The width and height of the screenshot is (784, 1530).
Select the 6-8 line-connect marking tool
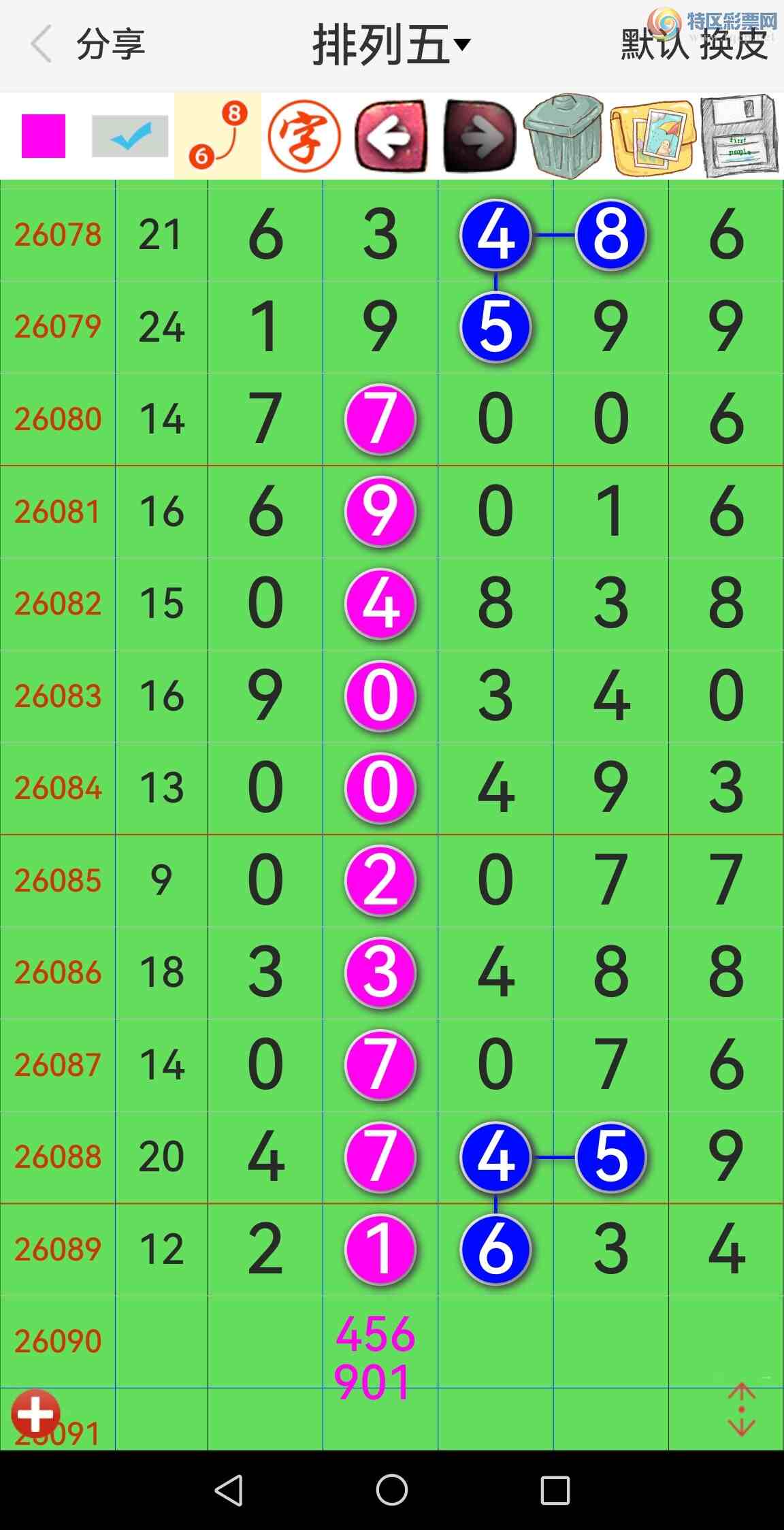217,135
